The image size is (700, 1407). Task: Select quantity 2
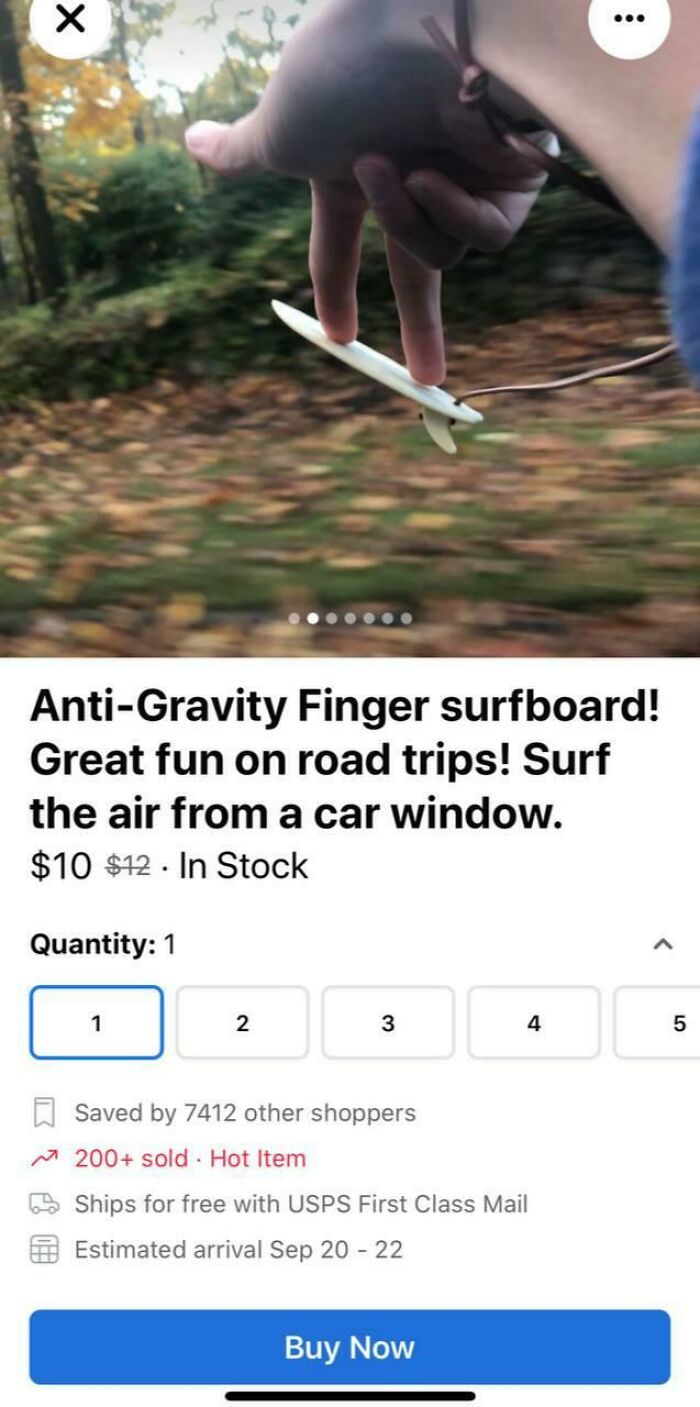point(242,1022)
